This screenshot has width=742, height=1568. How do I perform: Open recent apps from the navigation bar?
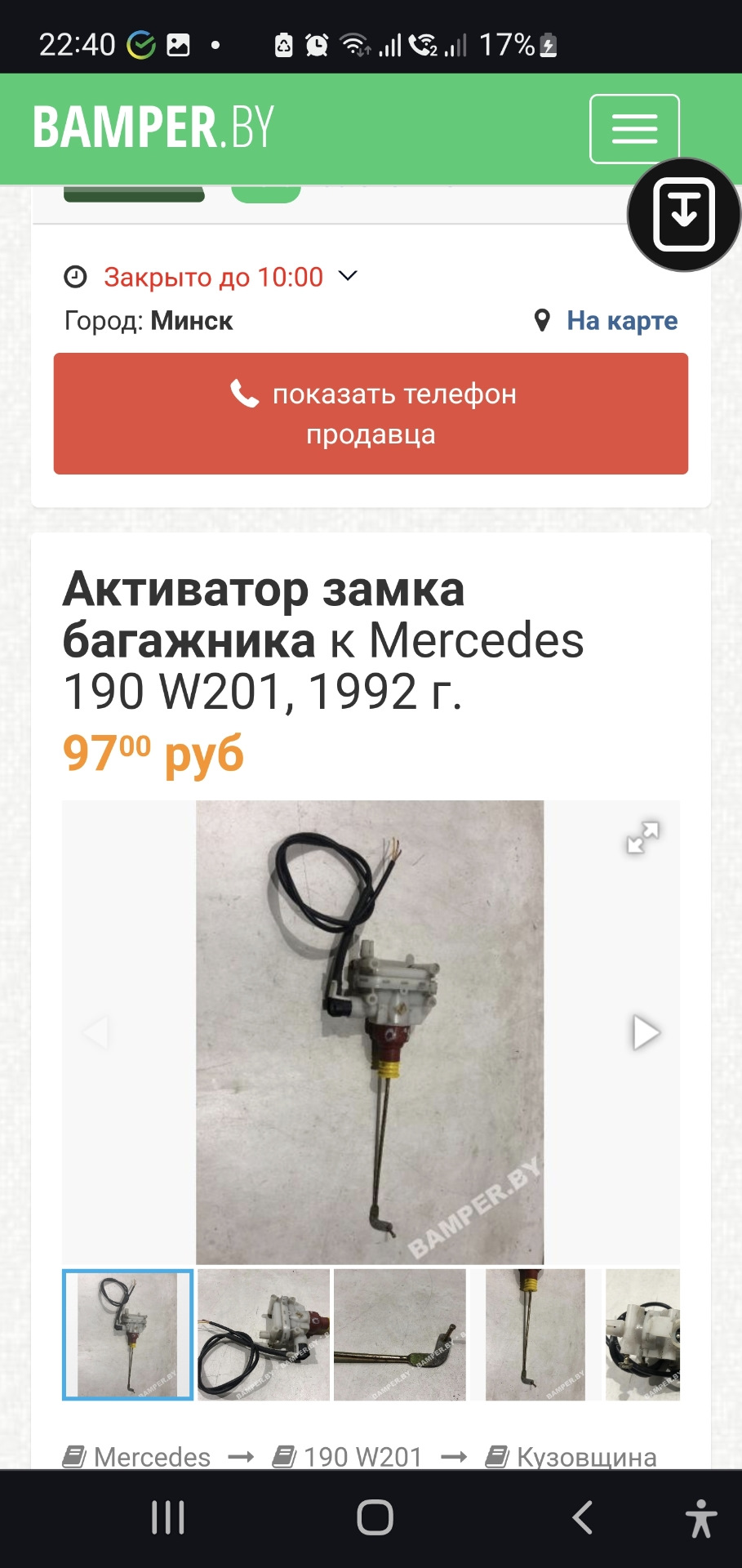pos(168,1518)
